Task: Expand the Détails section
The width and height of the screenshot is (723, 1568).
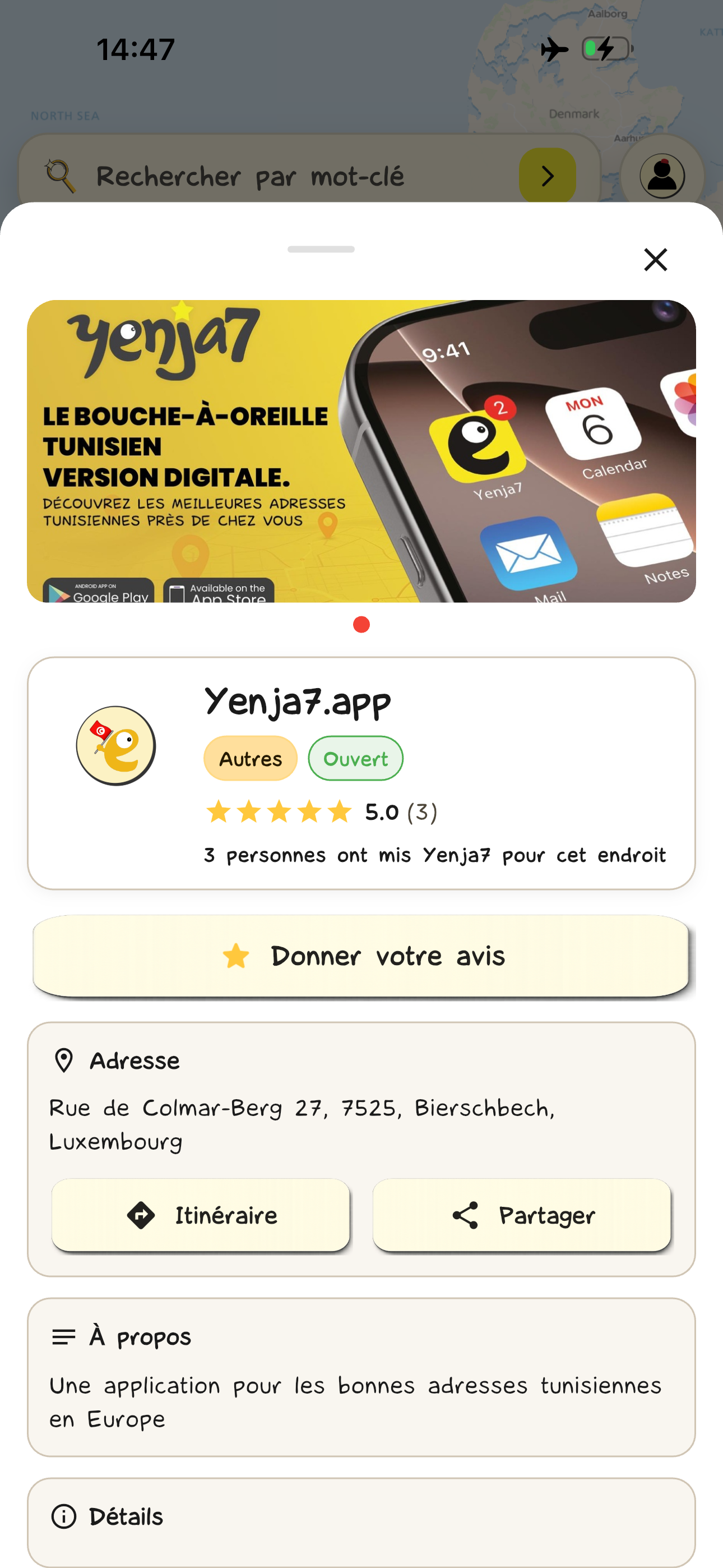Action: click(x=361, y=1517)
